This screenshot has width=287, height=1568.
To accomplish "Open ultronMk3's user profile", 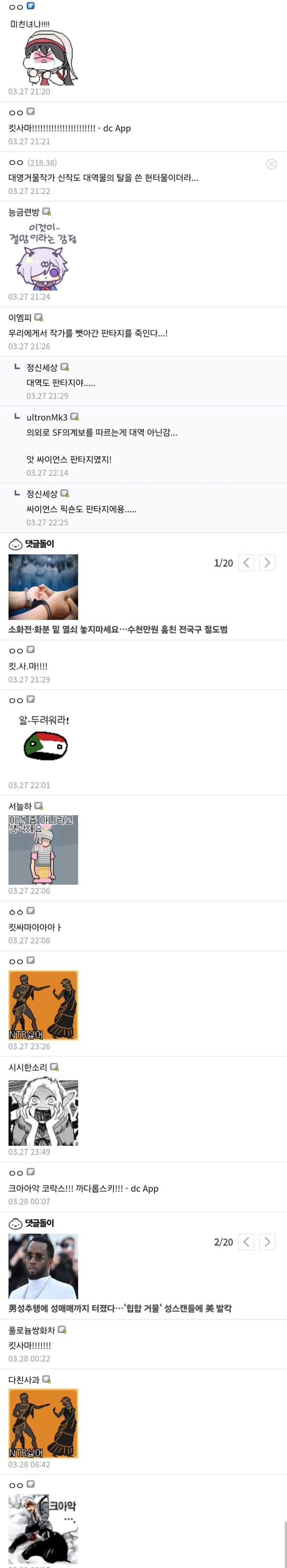I will (47, 417).
